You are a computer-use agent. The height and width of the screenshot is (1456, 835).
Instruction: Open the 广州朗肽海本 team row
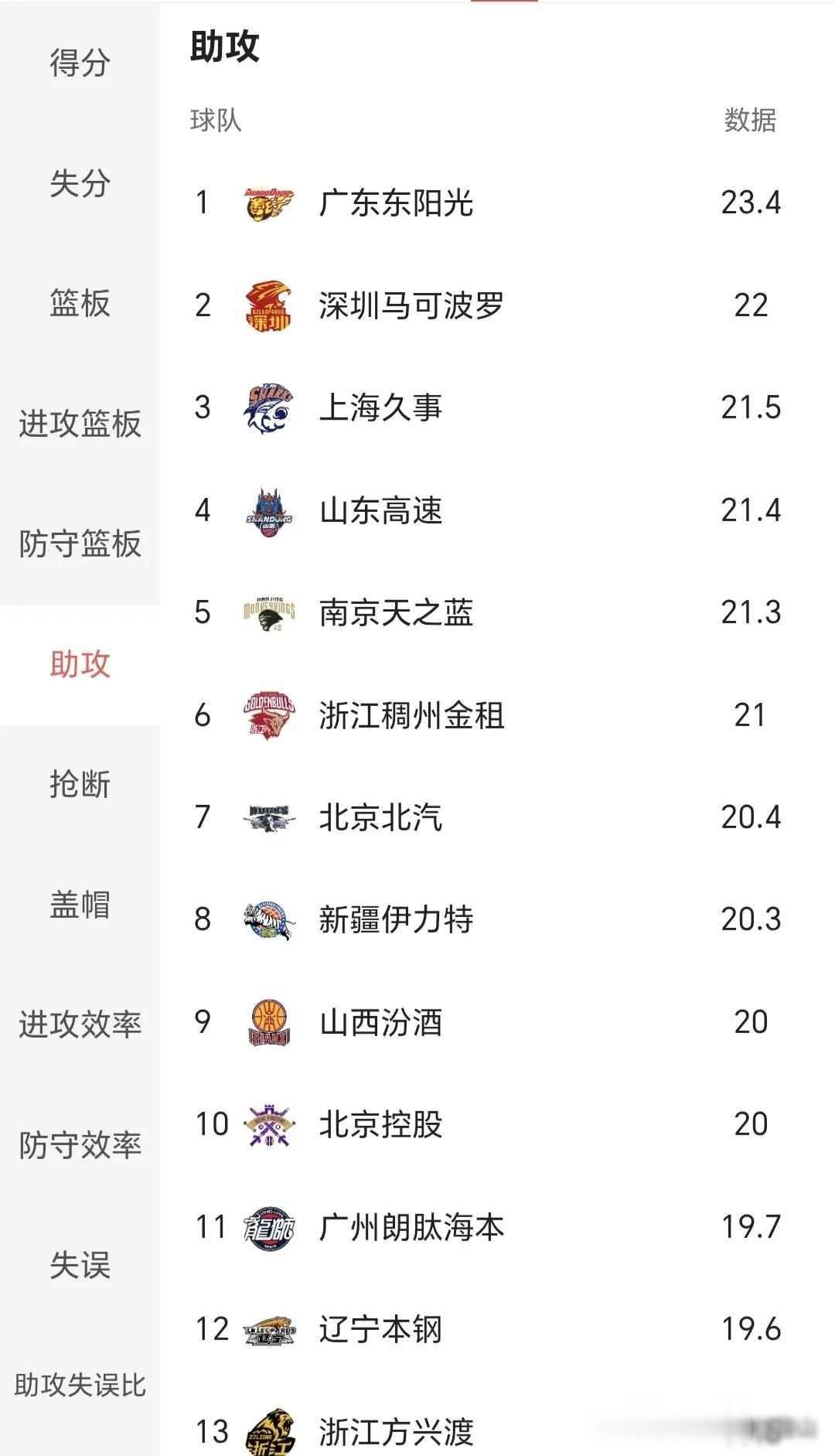pyautogui.click(x=411, y=1227)
